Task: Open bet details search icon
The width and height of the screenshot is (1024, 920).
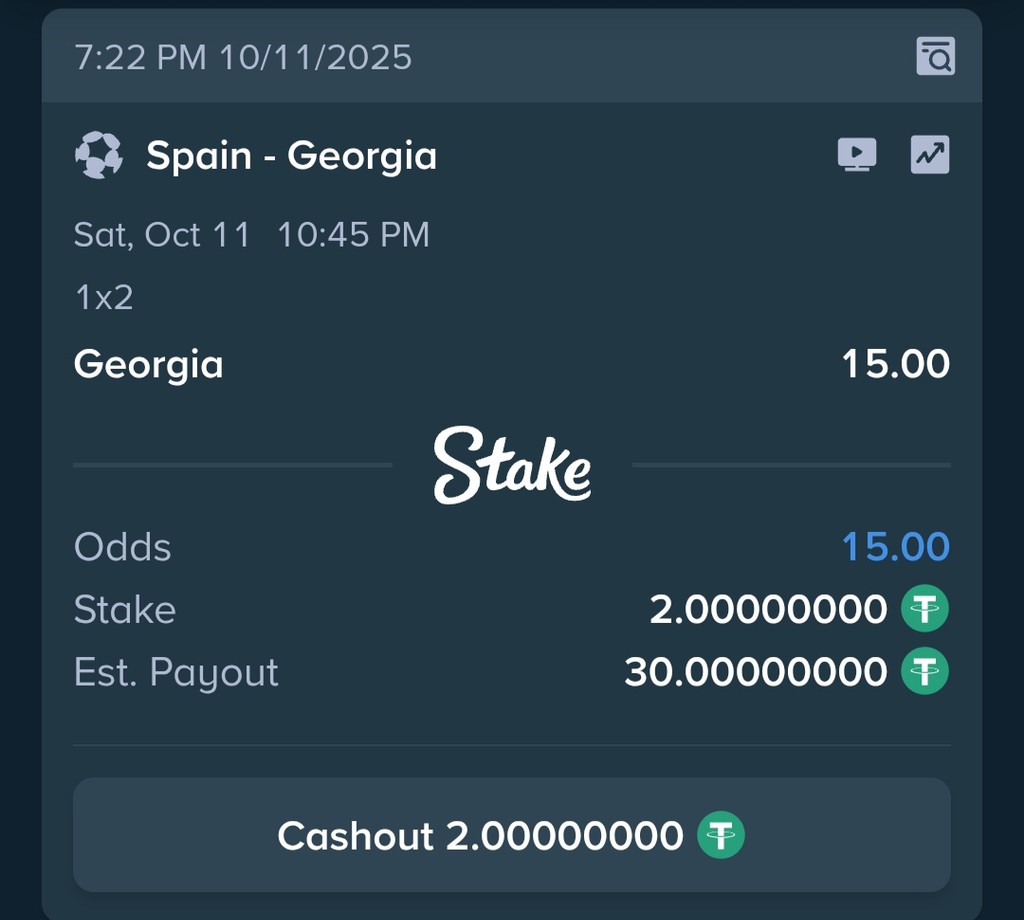Action: point(935,56)
